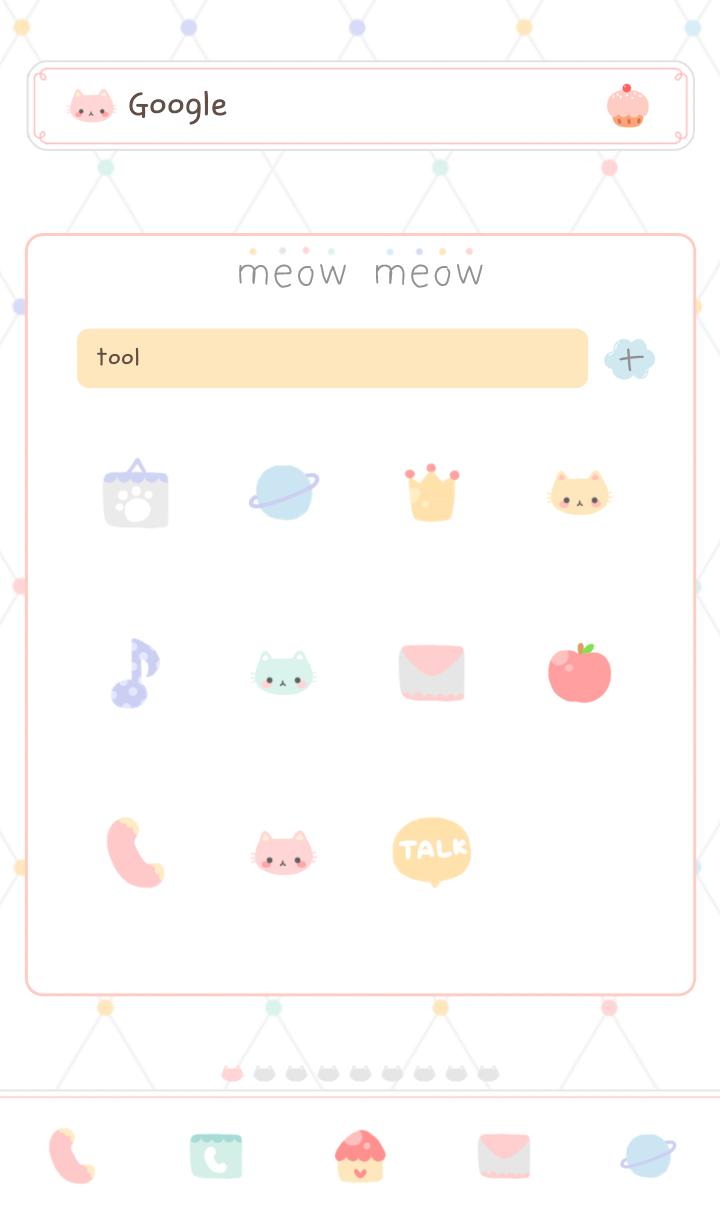
Task: Add apps with the cloud plus button
Action: click(x=630, y=359)
